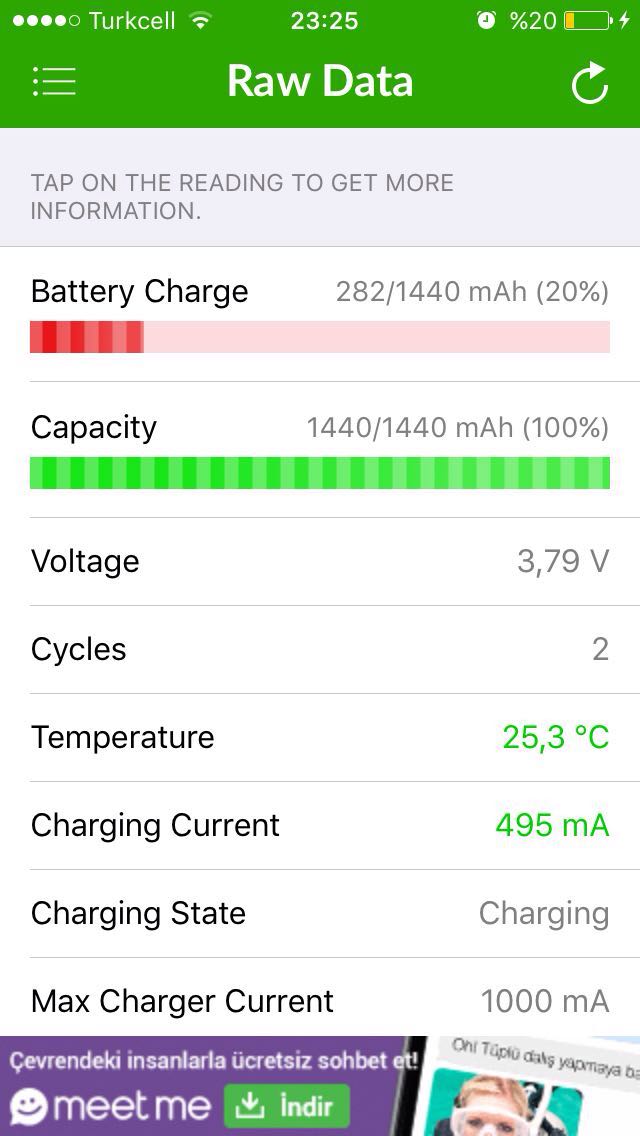This screenshot has height=1136, width=640.
Task: Open the side menu list icon
Action: pos(54,81)
